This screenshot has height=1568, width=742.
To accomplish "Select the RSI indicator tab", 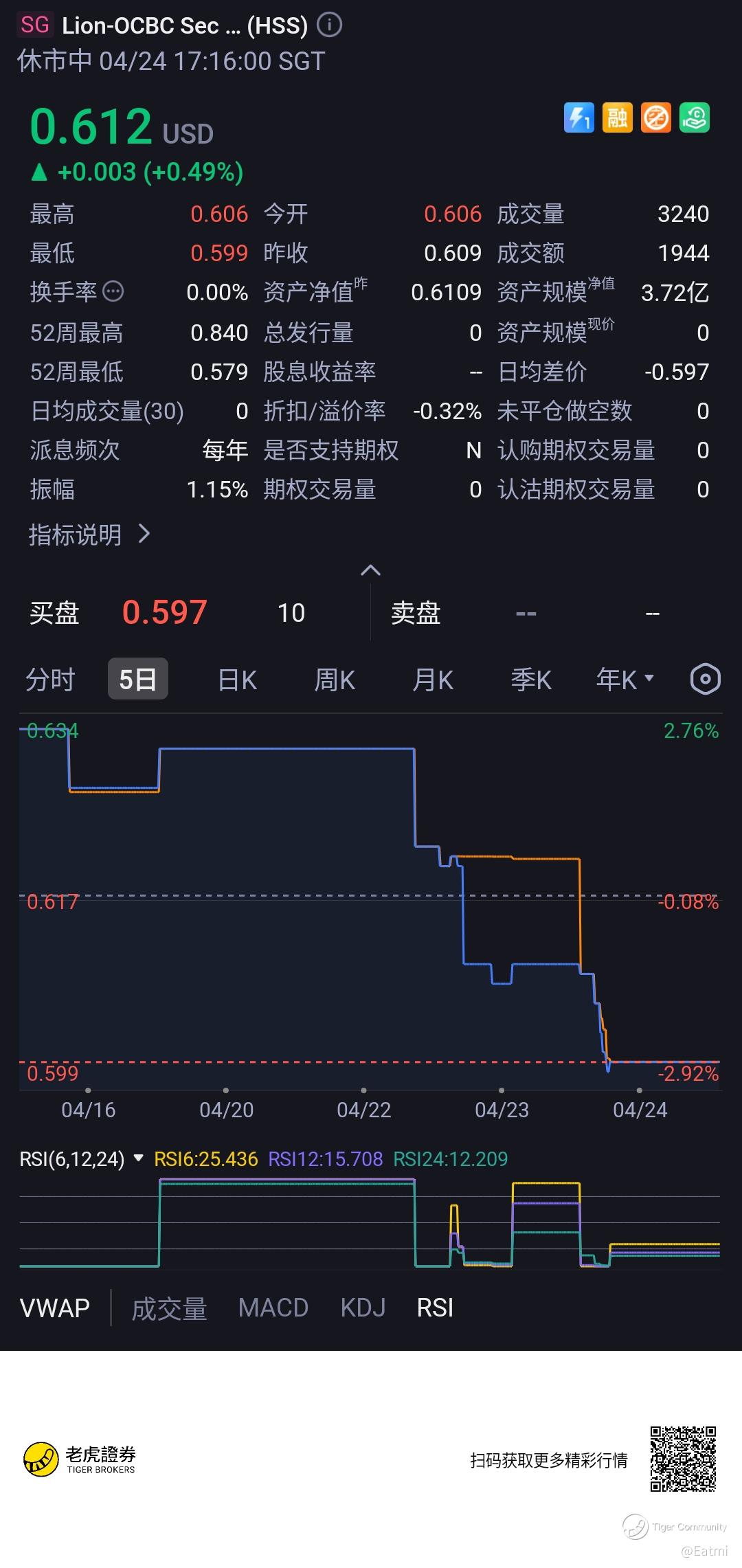I will tap(435, 1308).
